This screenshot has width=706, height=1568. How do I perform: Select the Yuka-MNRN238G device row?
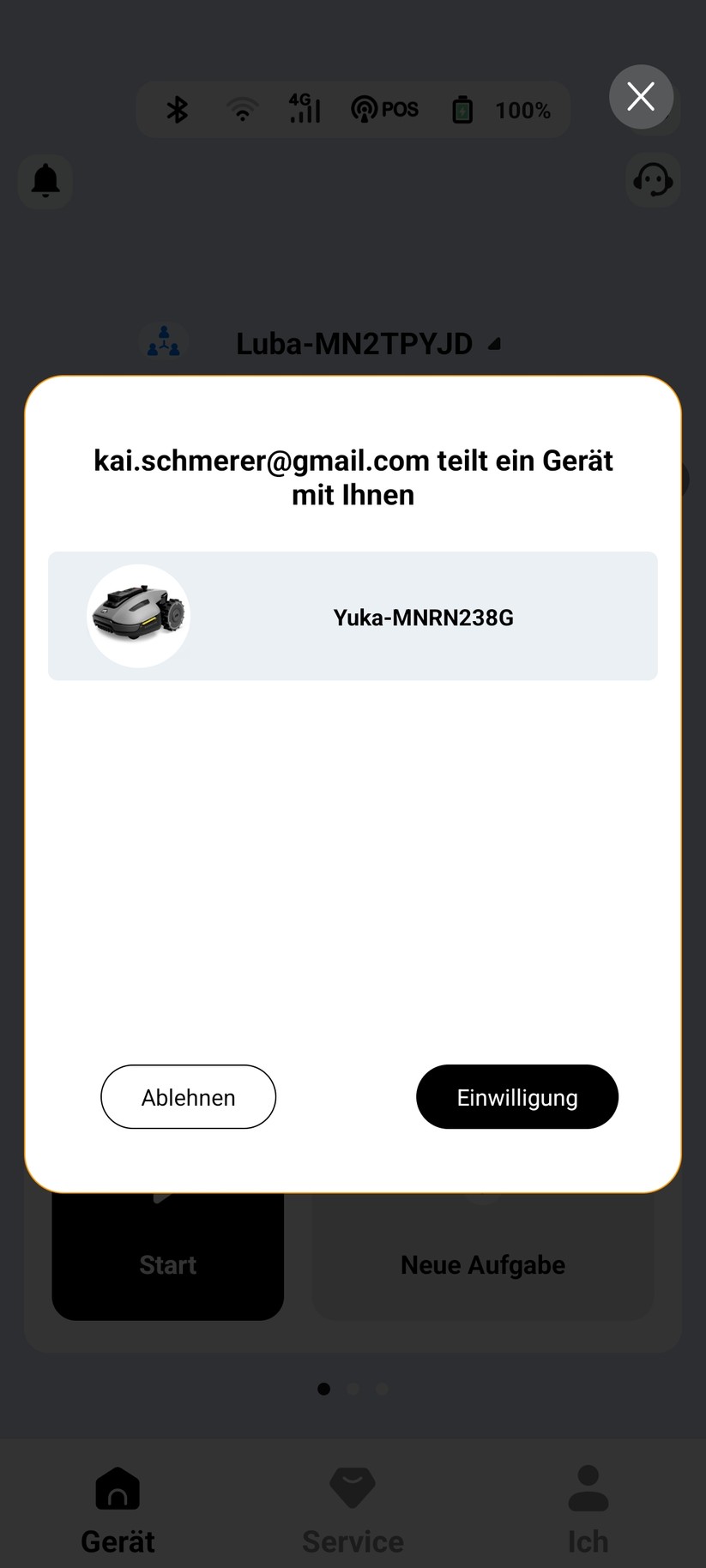coord(353,617)
